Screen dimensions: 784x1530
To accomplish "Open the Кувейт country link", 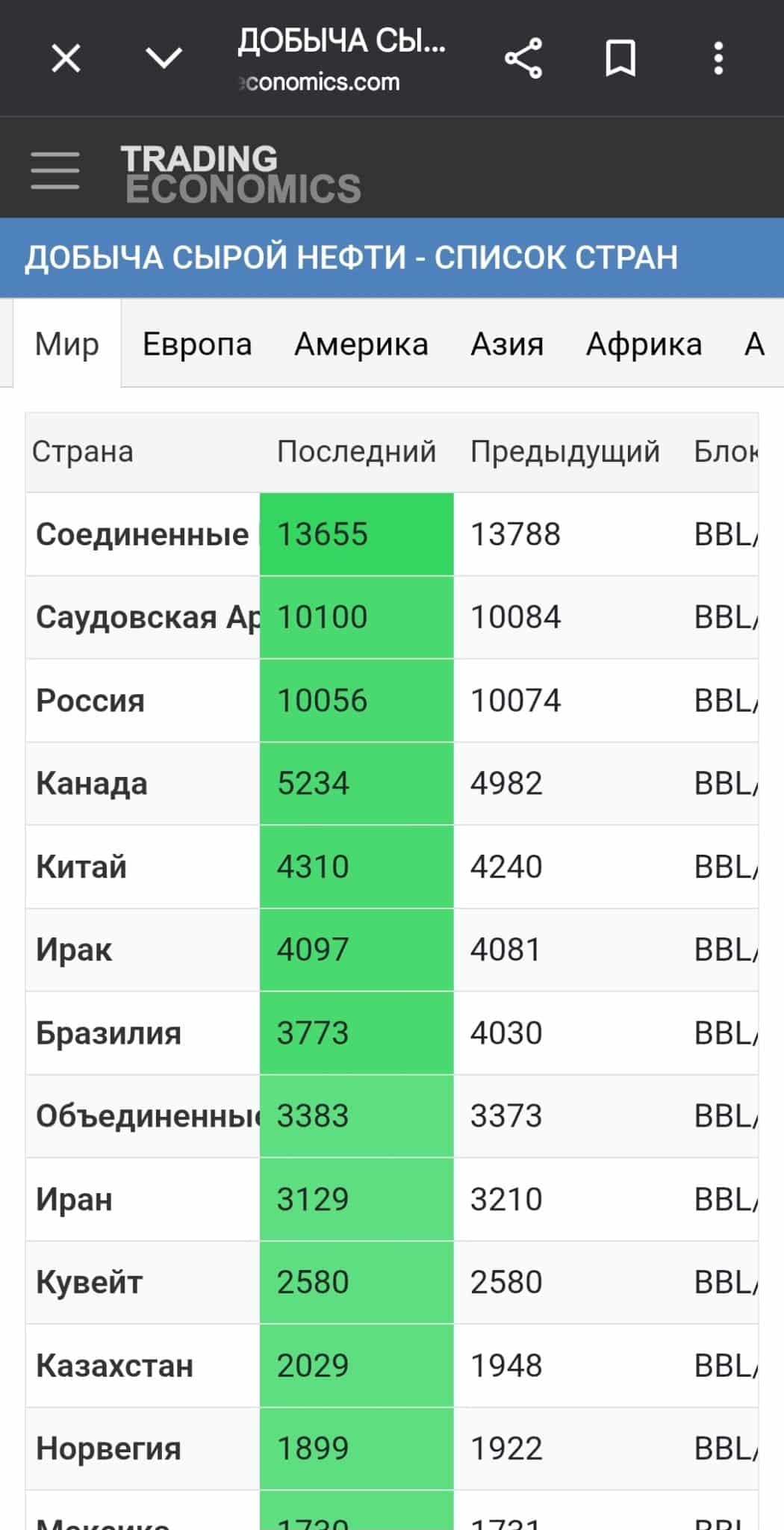I will 89,1283.
